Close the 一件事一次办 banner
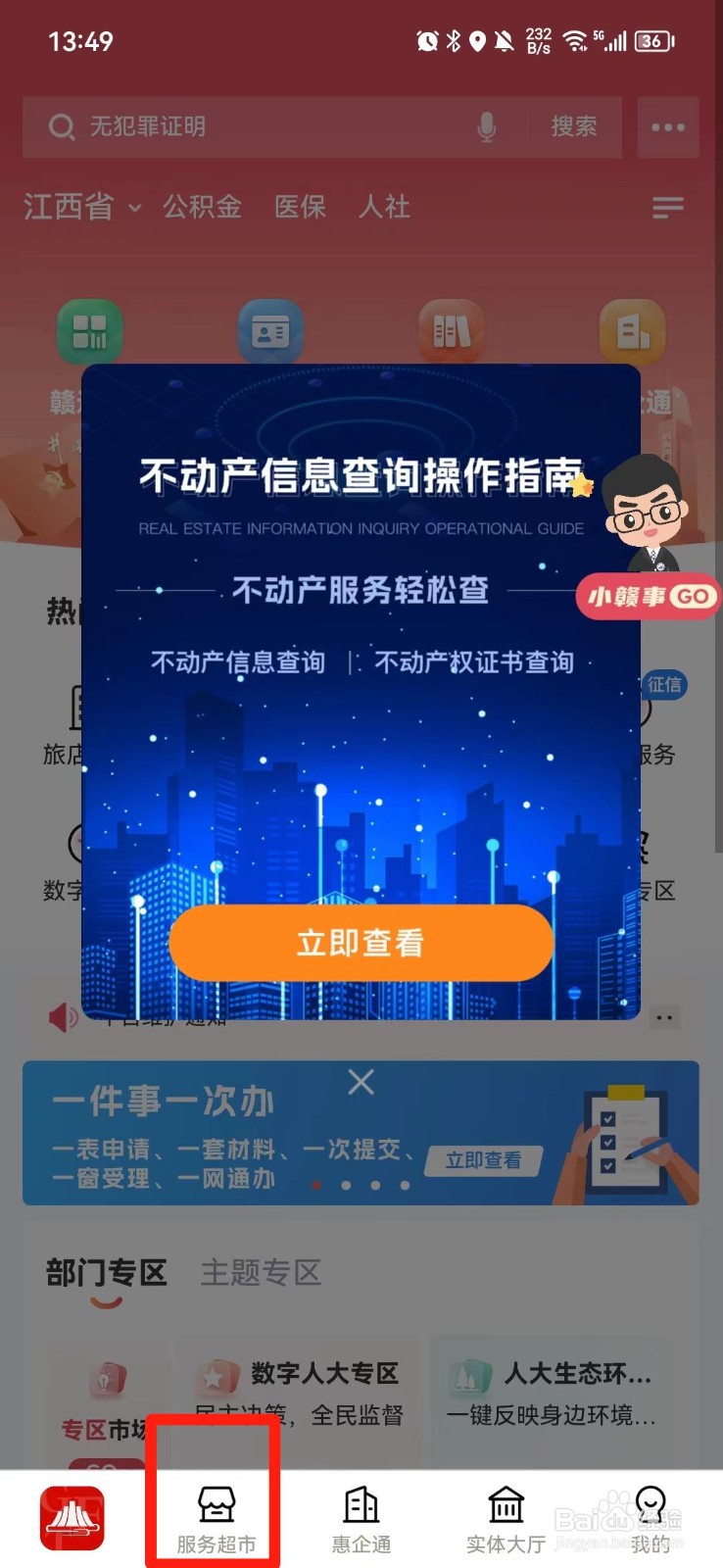 coord(361,1082)
